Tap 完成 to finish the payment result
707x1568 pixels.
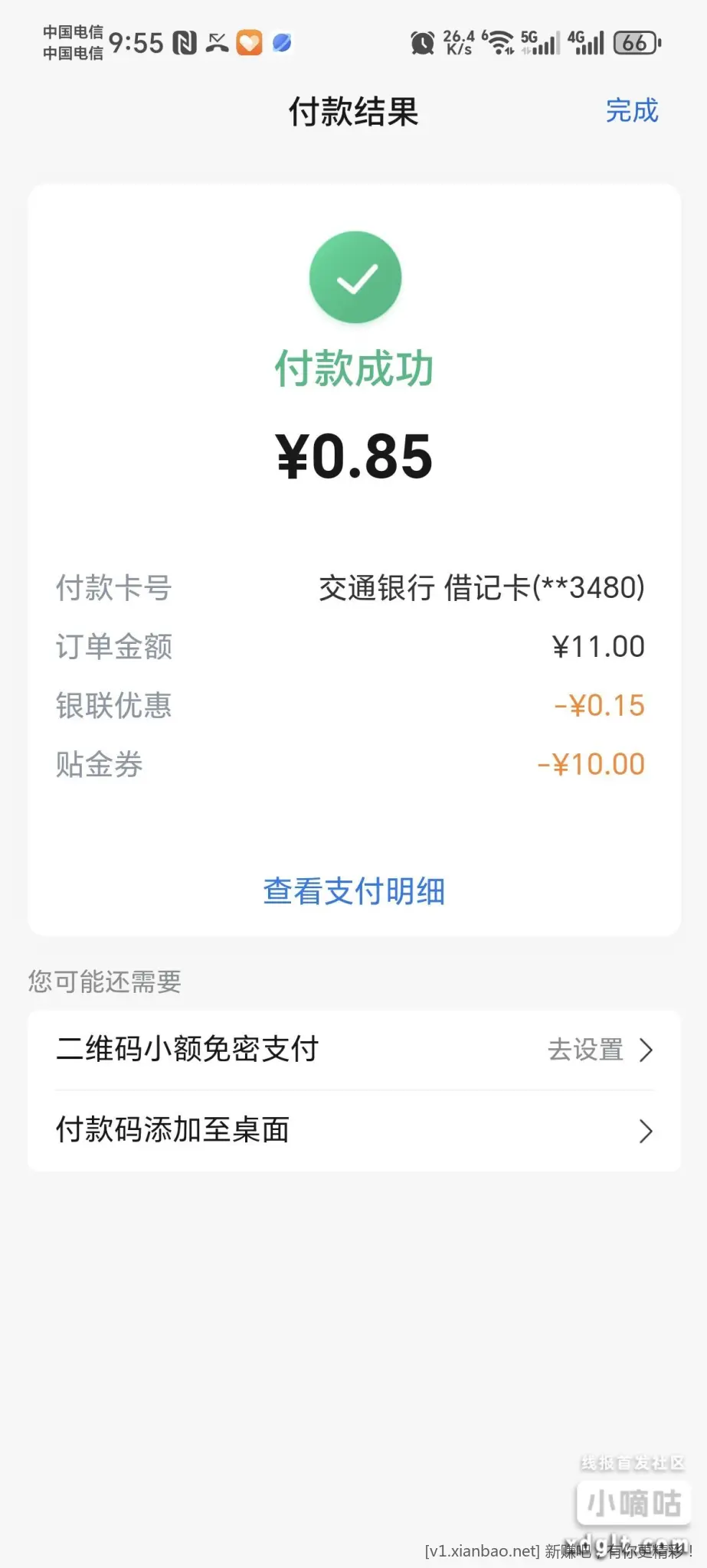(631, 111)
